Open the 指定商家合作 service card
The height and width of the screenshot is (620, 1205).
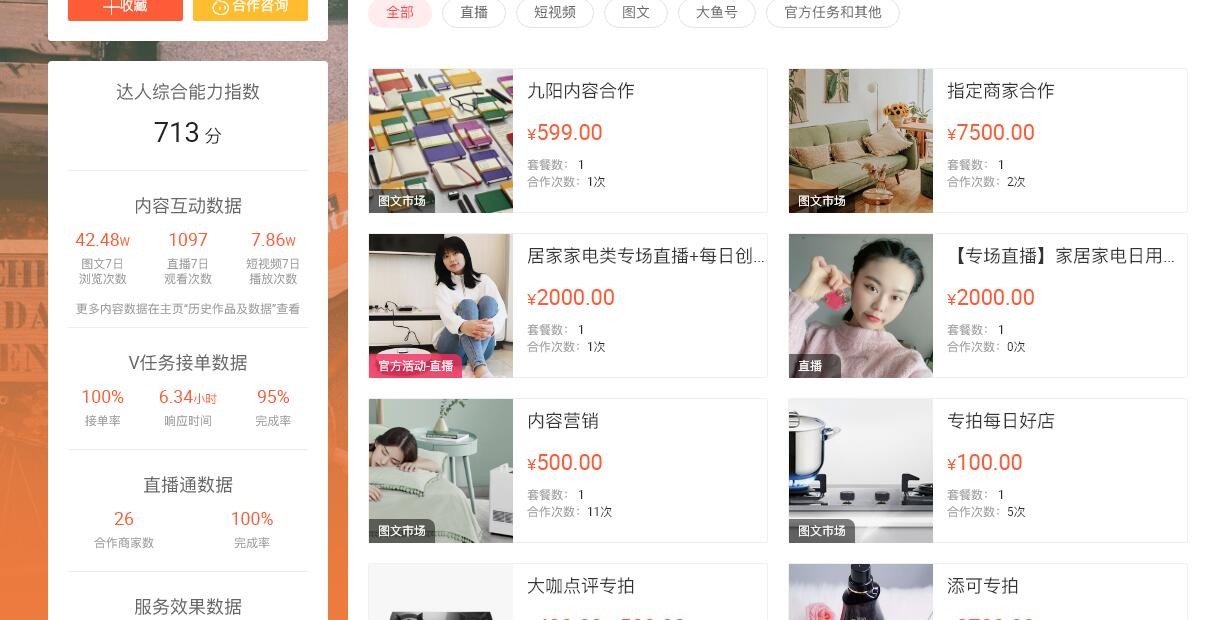pos(1001,91)
